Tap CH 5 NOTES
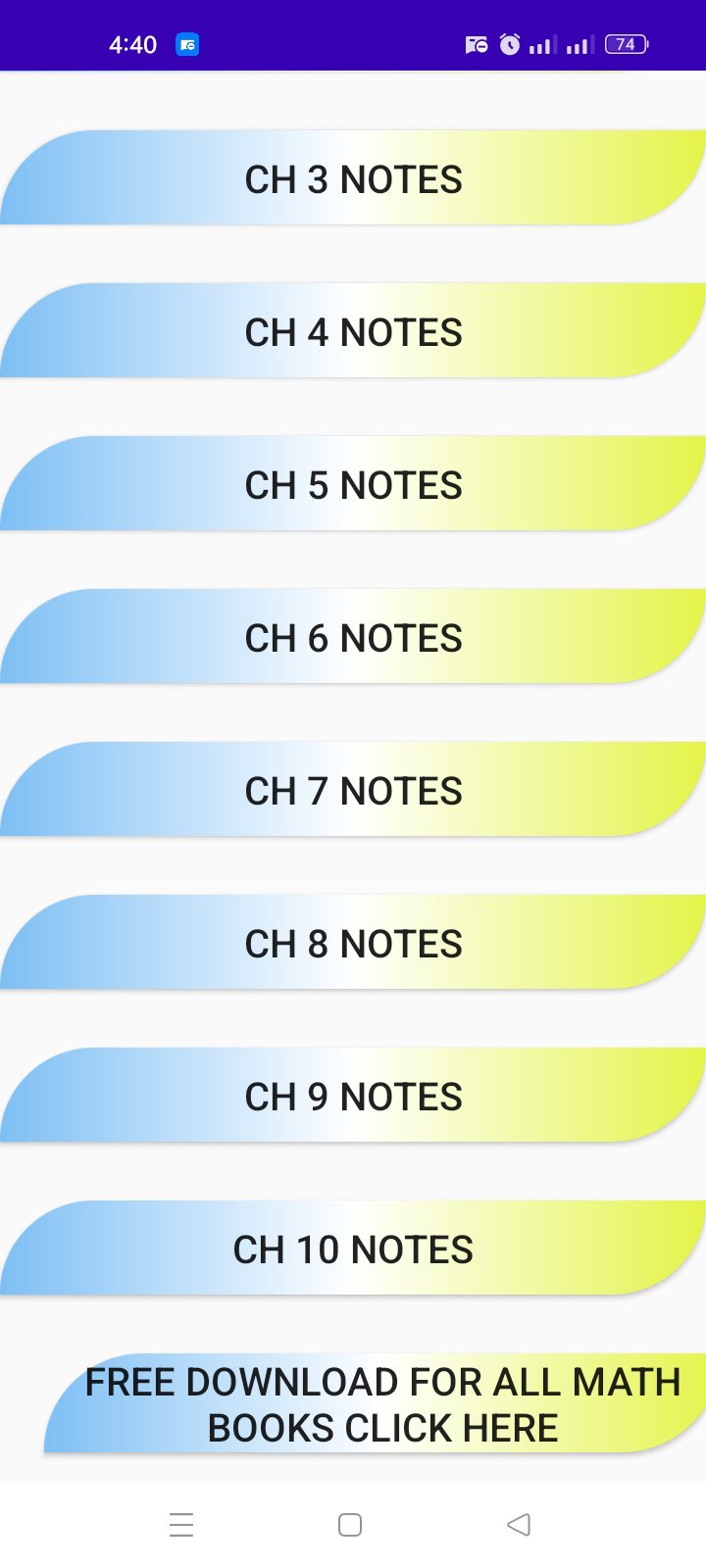The image size is (706, 1568). pos(353,484)
